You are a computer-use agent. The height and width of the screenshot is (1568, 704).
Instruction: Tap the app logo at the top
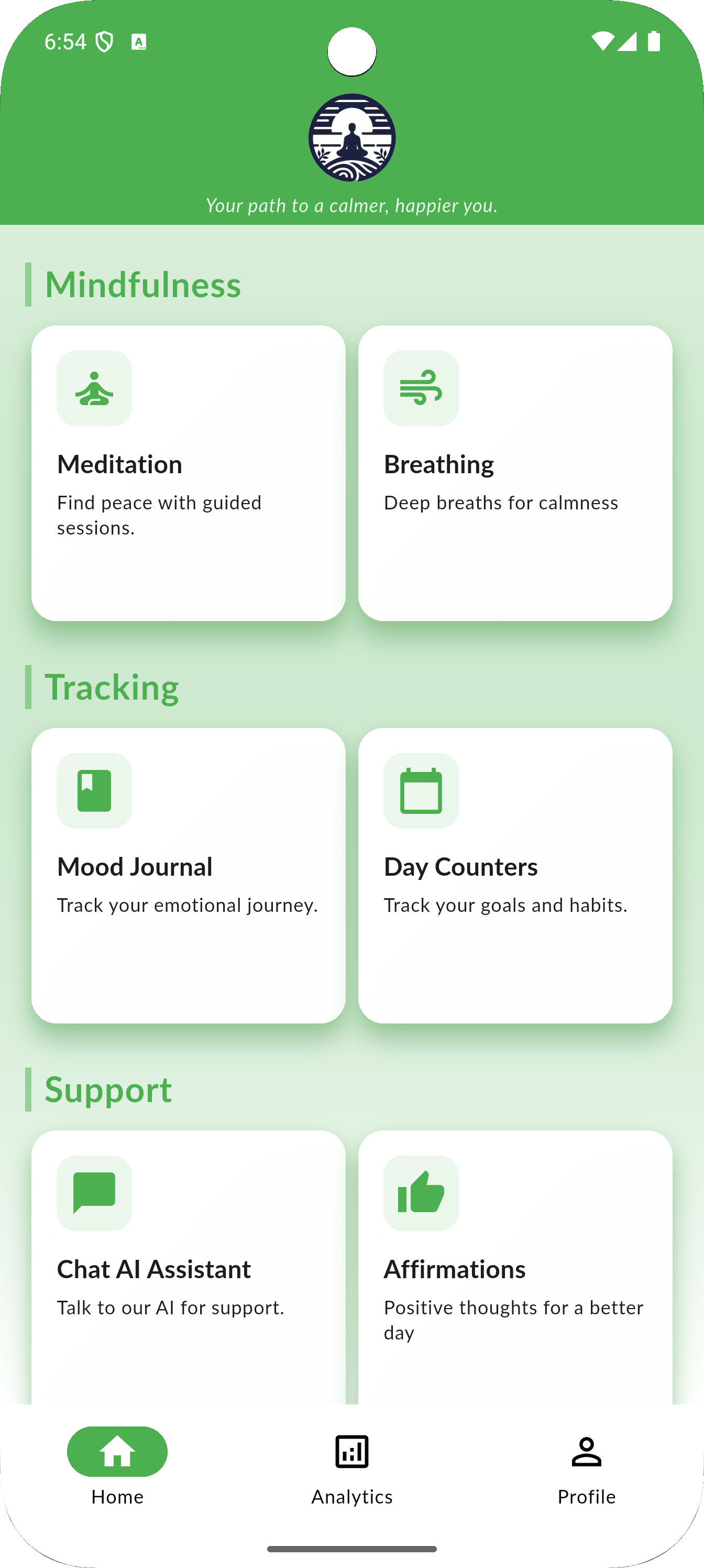351,137
